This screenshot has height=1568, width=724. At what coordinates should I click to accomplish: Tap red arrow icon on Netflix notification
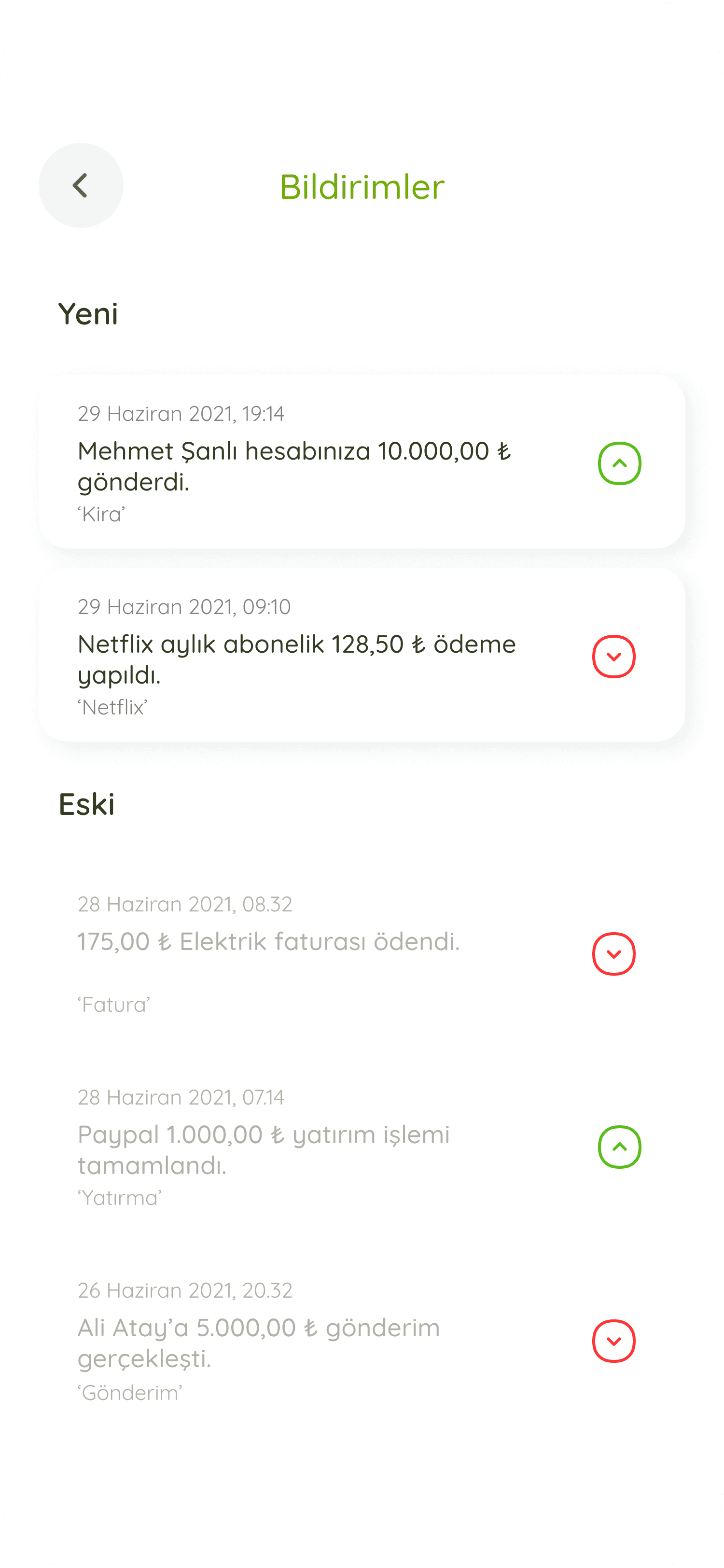point(614,657)
